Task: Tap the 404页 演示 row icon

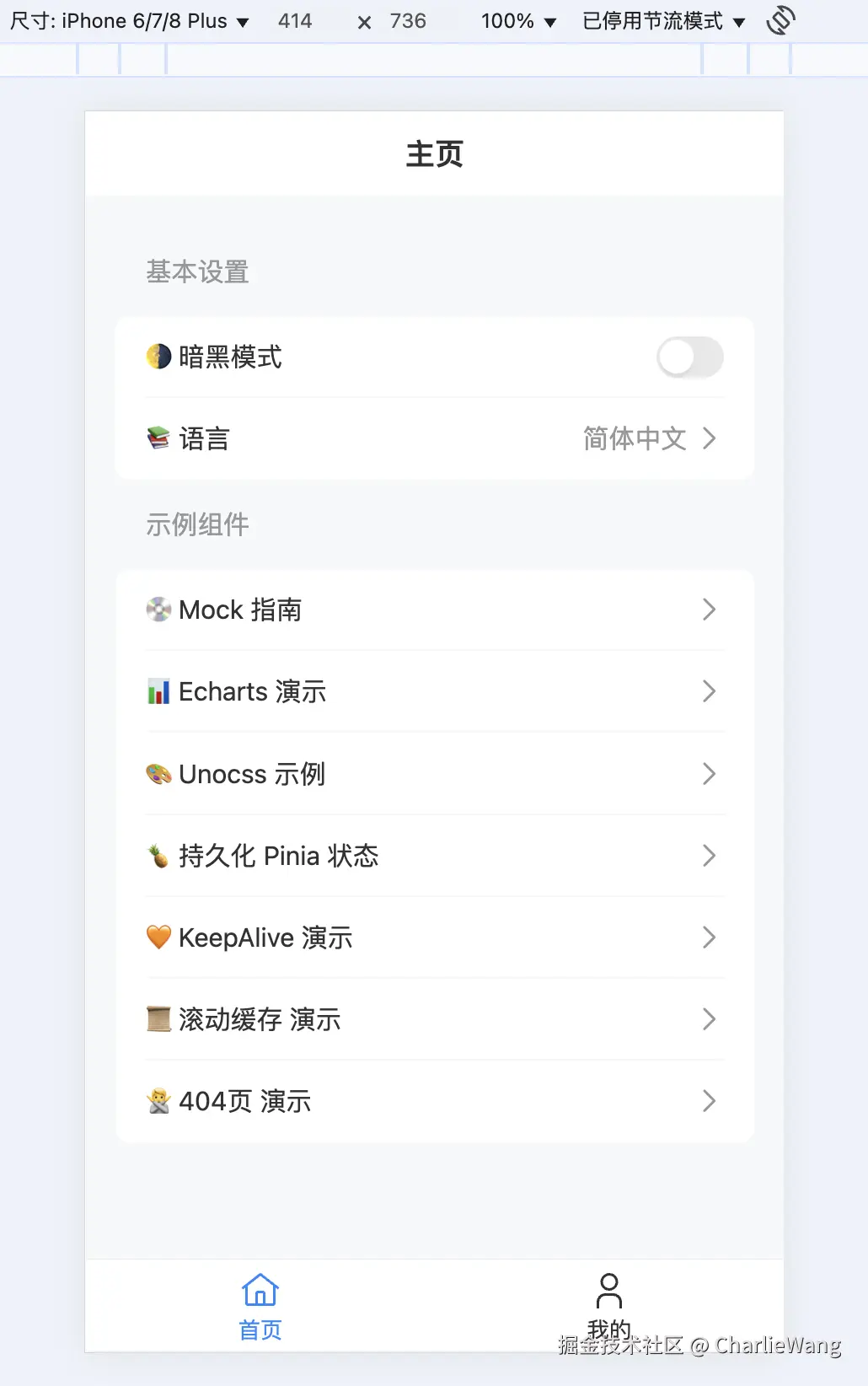Action: [x=158, y=1101]
